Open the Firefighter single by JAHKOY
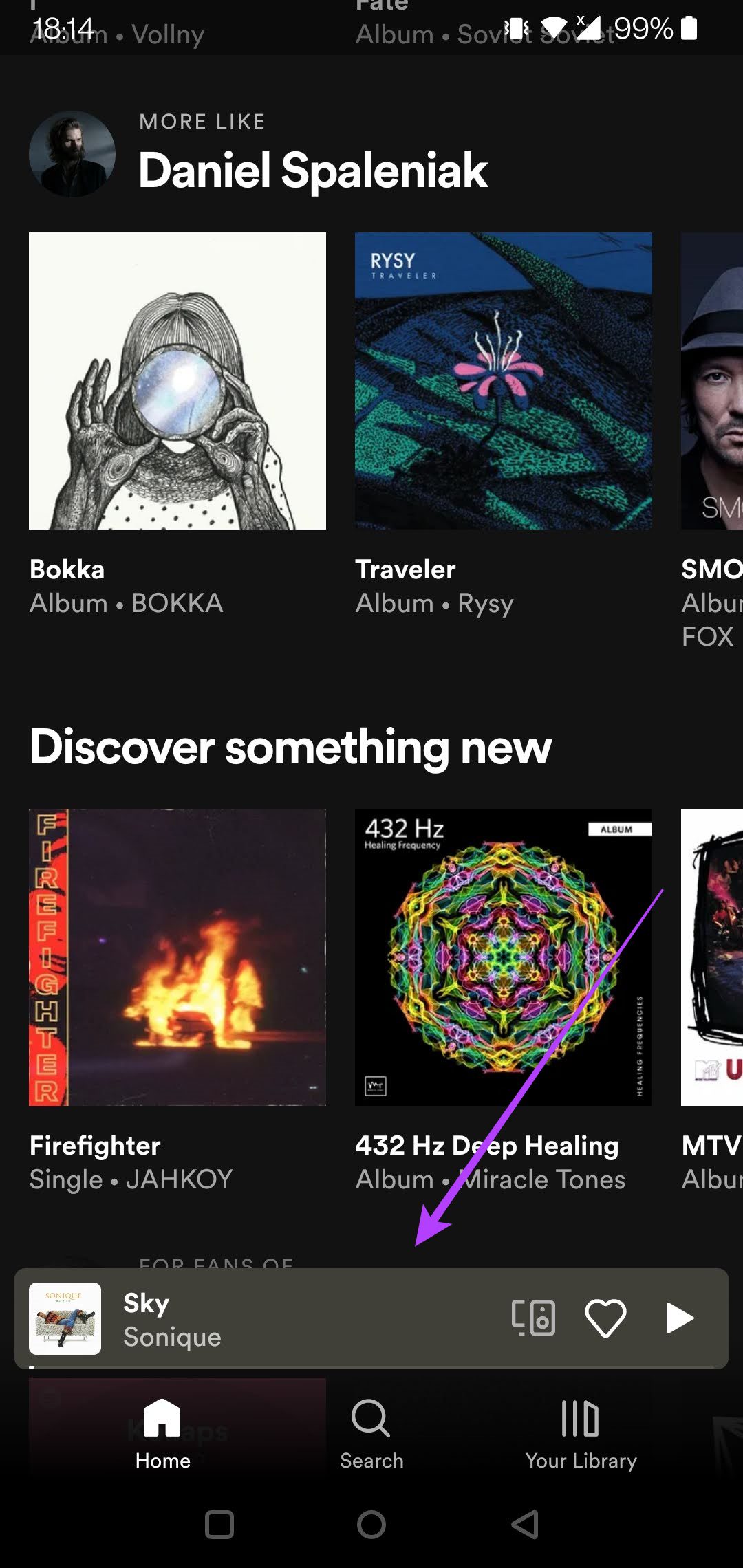Image resolution: width=743 pixels, height=1568 pixels. 177,957
